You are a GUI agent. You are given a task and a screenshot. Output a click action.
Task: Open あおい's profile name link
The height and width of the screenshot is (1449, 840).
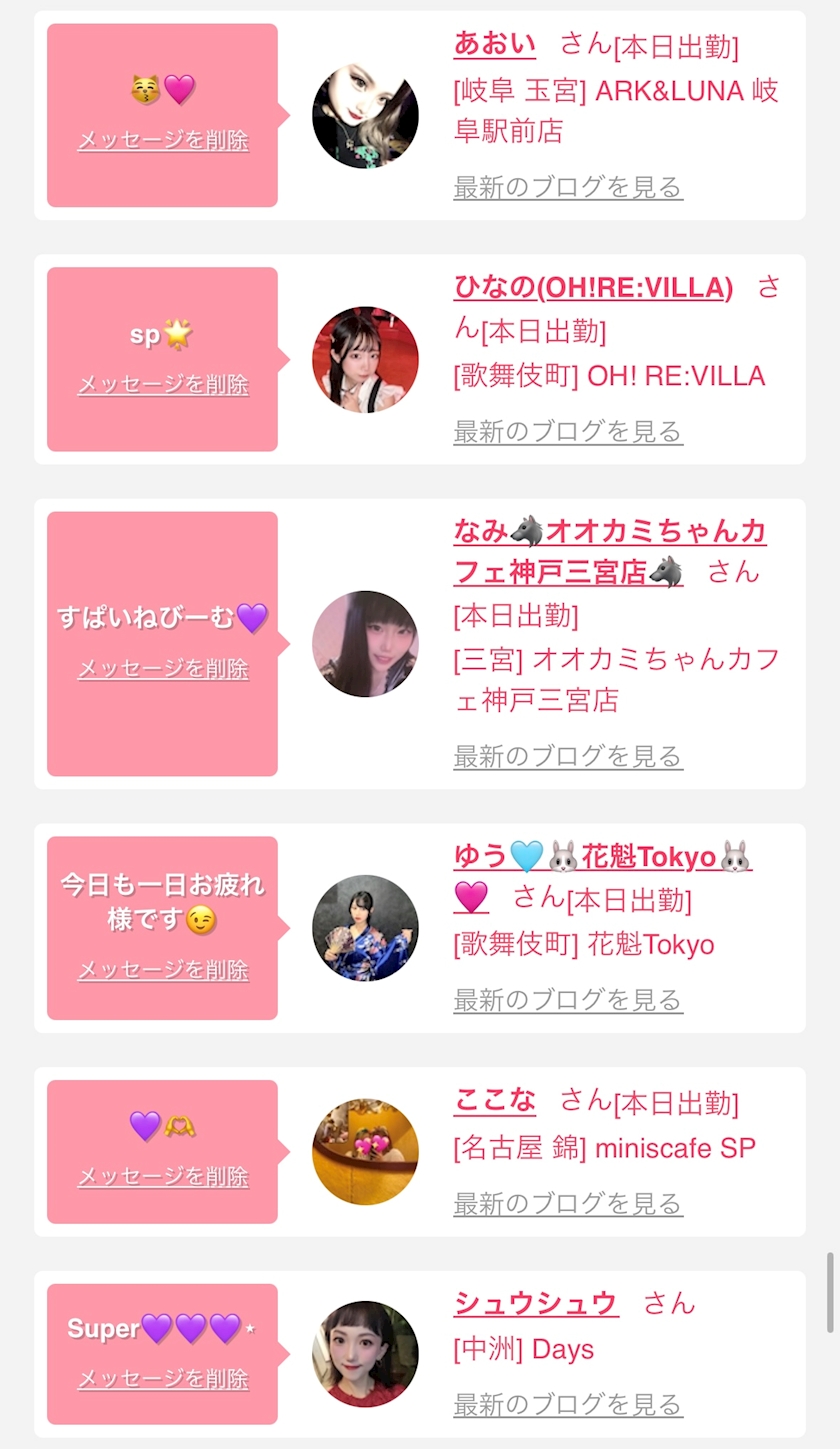tap(495, 43)
